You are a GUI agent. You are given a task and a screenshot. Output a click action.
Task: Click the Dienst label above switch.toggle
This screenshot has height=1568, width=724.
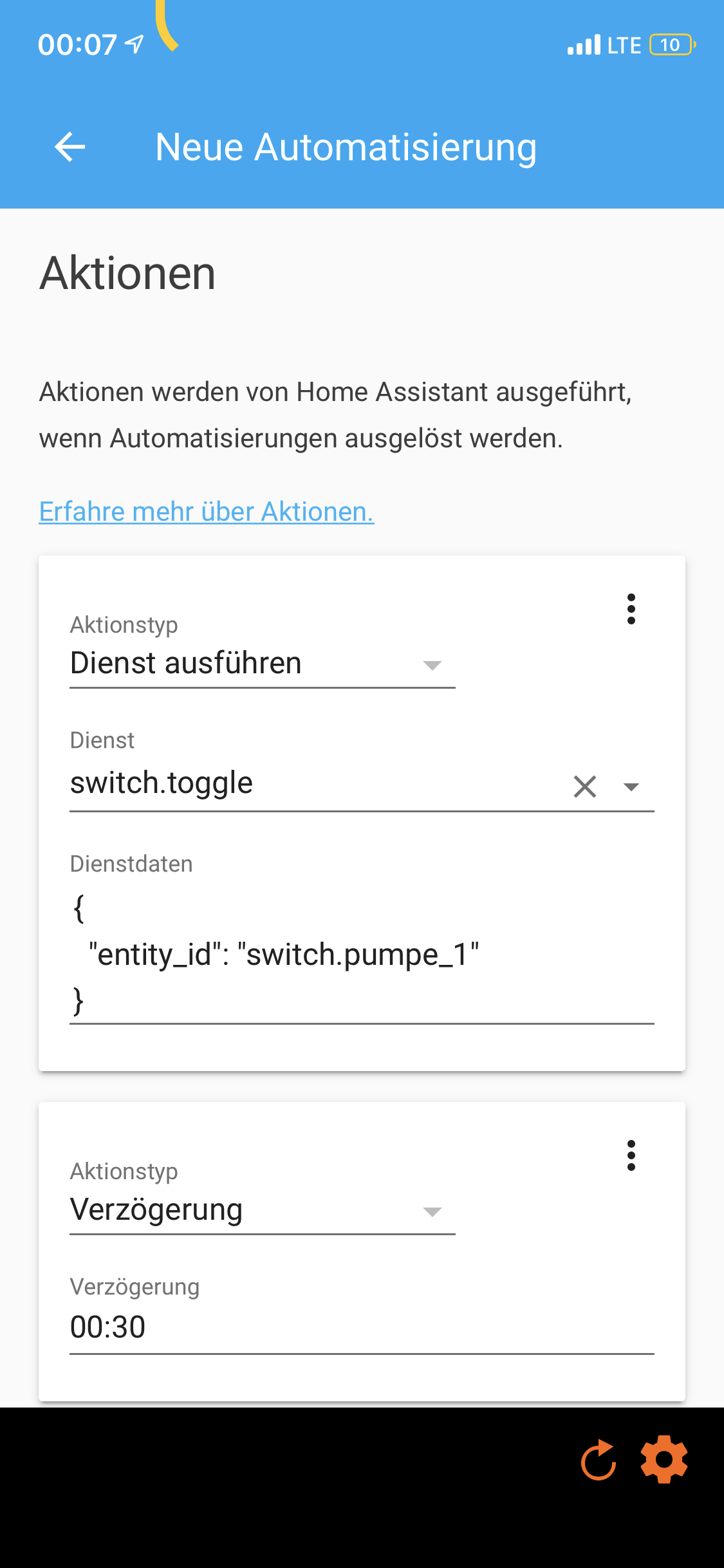(102, 740)
